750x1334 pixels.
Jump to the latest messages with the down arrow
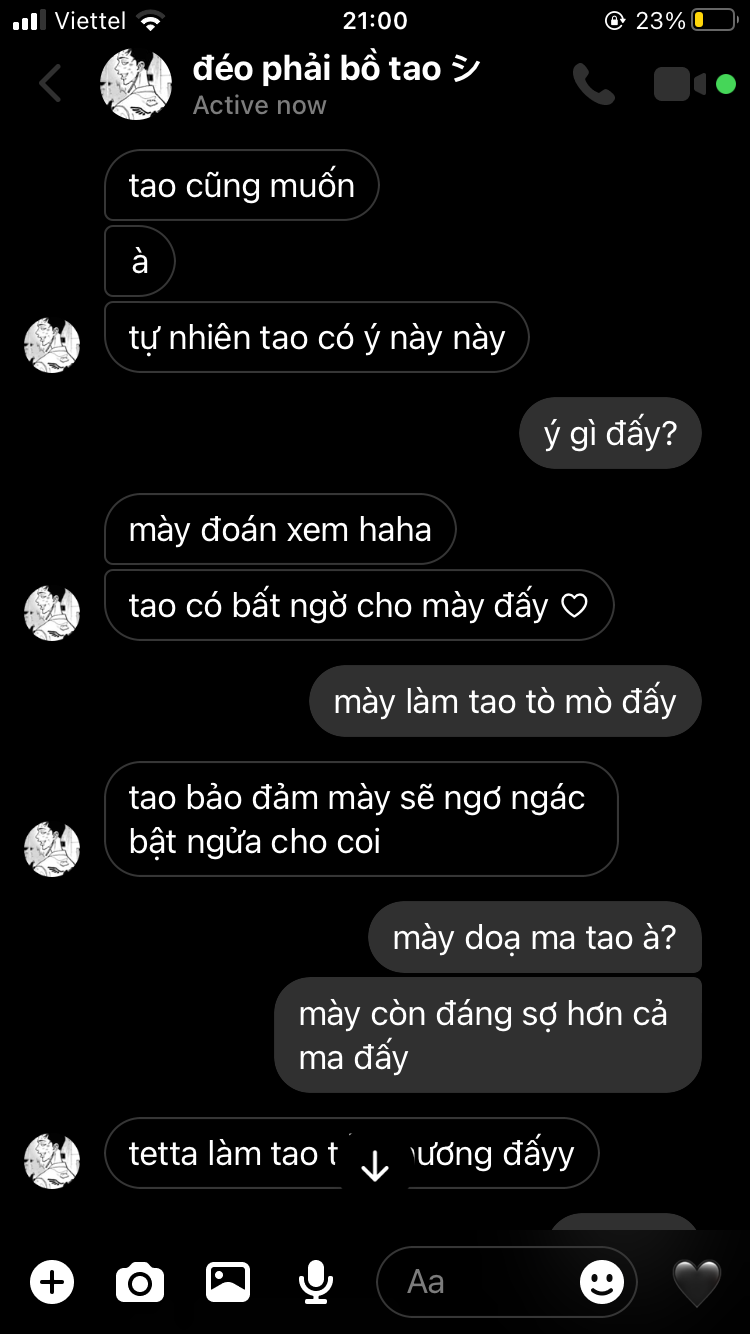tap(375, 1166)
